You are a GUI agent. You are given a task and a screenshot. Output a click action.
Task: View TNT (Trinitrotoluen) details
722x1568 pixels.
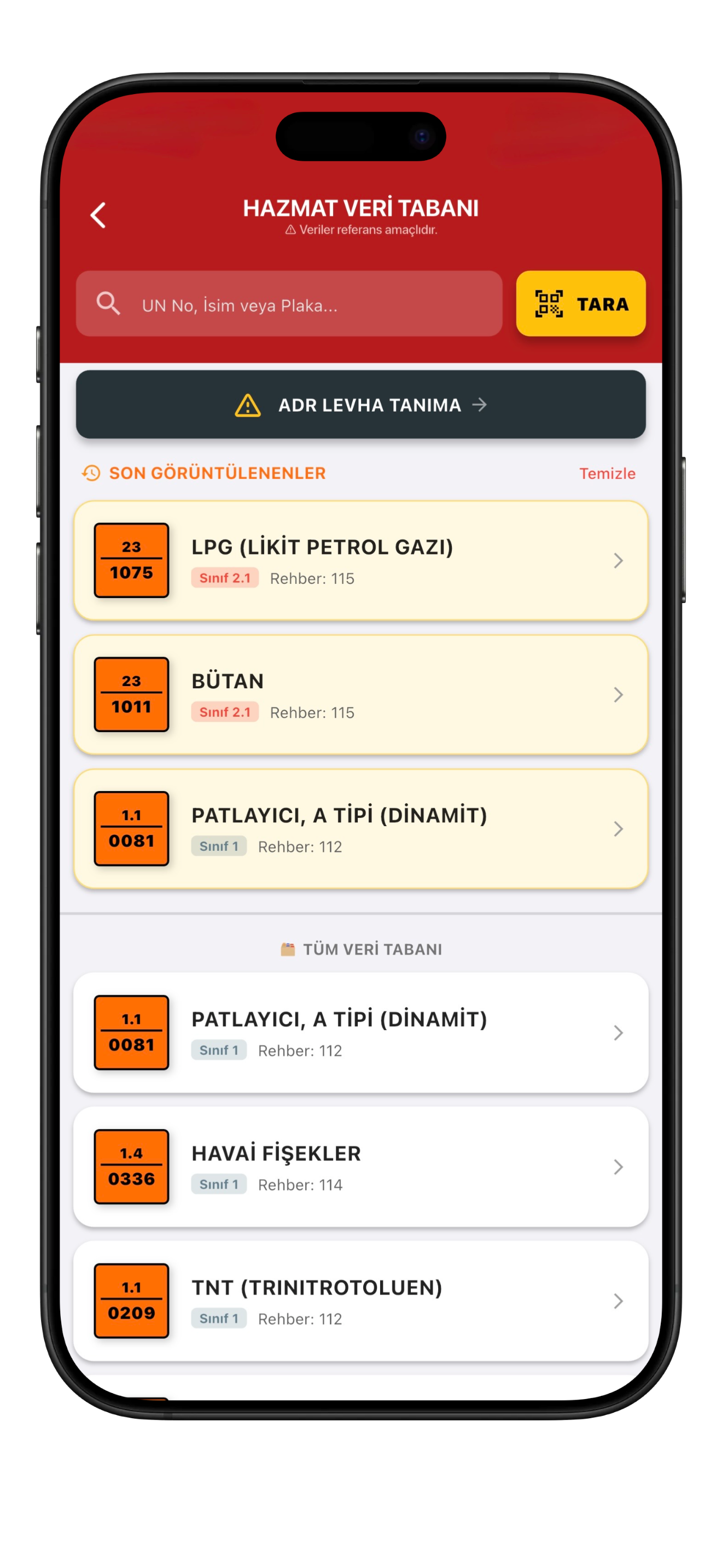pyautogui.click(x=360, y=1300)
